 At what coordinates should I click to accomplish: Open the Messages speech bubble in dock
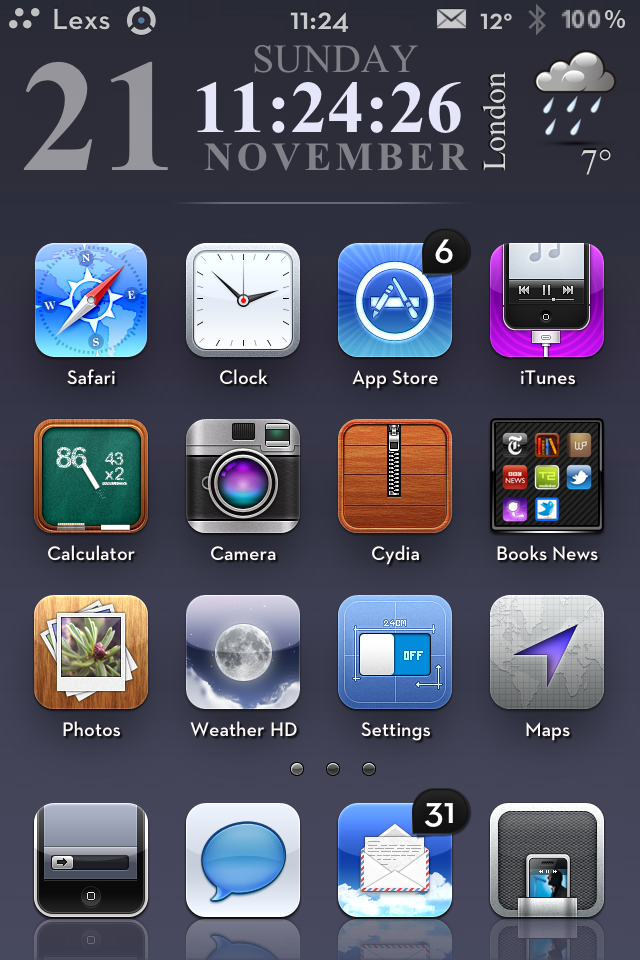pyautogui.click(x=243, y=860)
